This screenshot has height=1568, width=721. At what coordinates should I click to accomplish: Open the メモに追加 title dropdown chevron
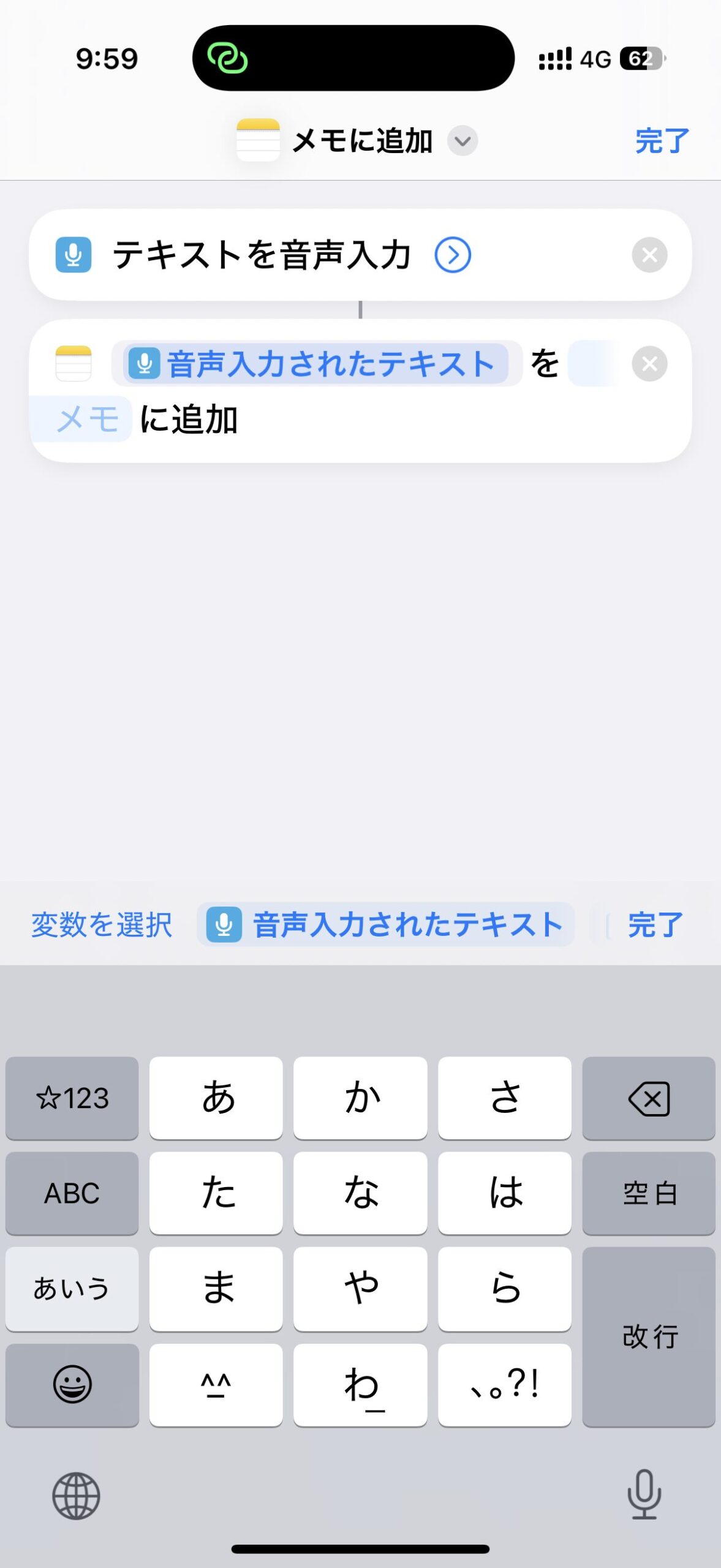point(462,141)
